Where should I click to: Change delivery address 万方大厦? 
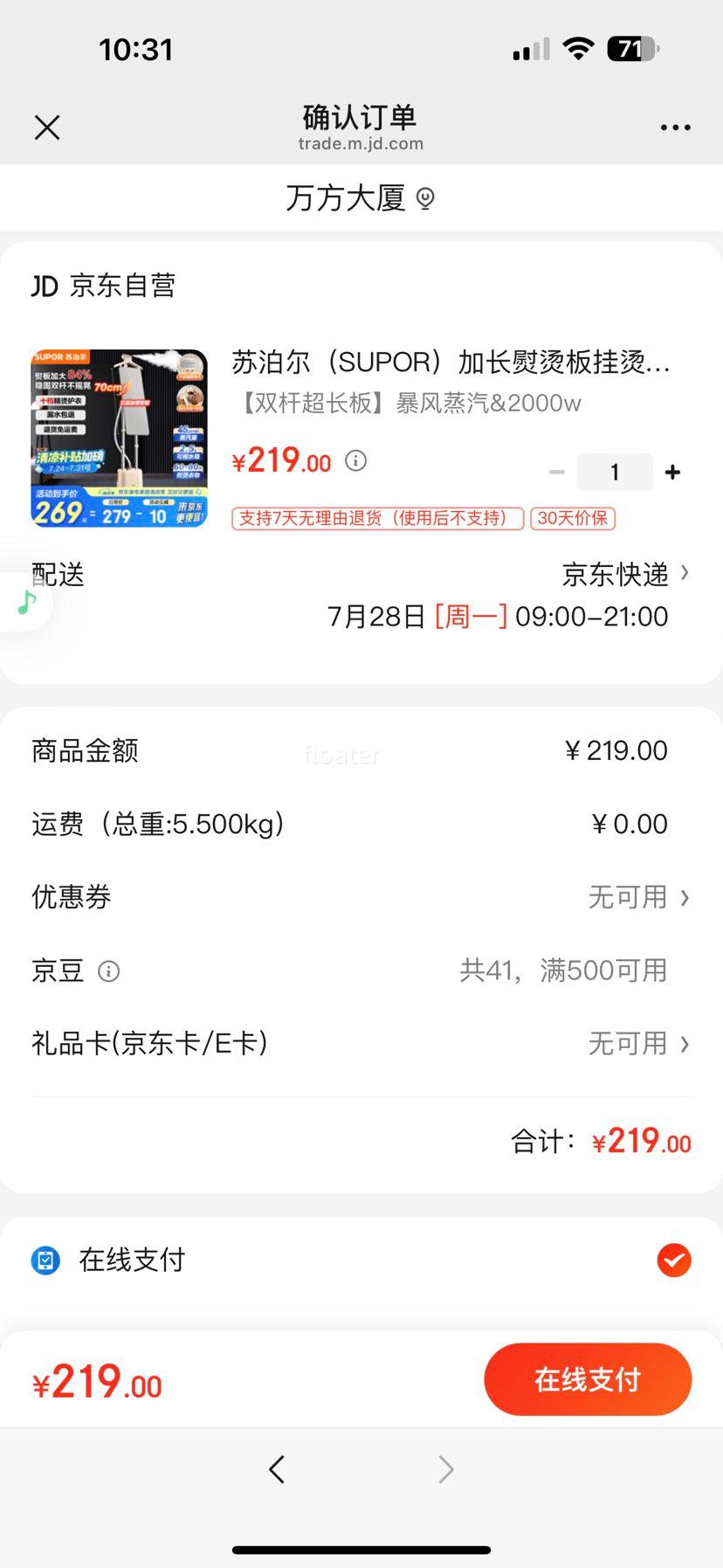tap(360, 198)
